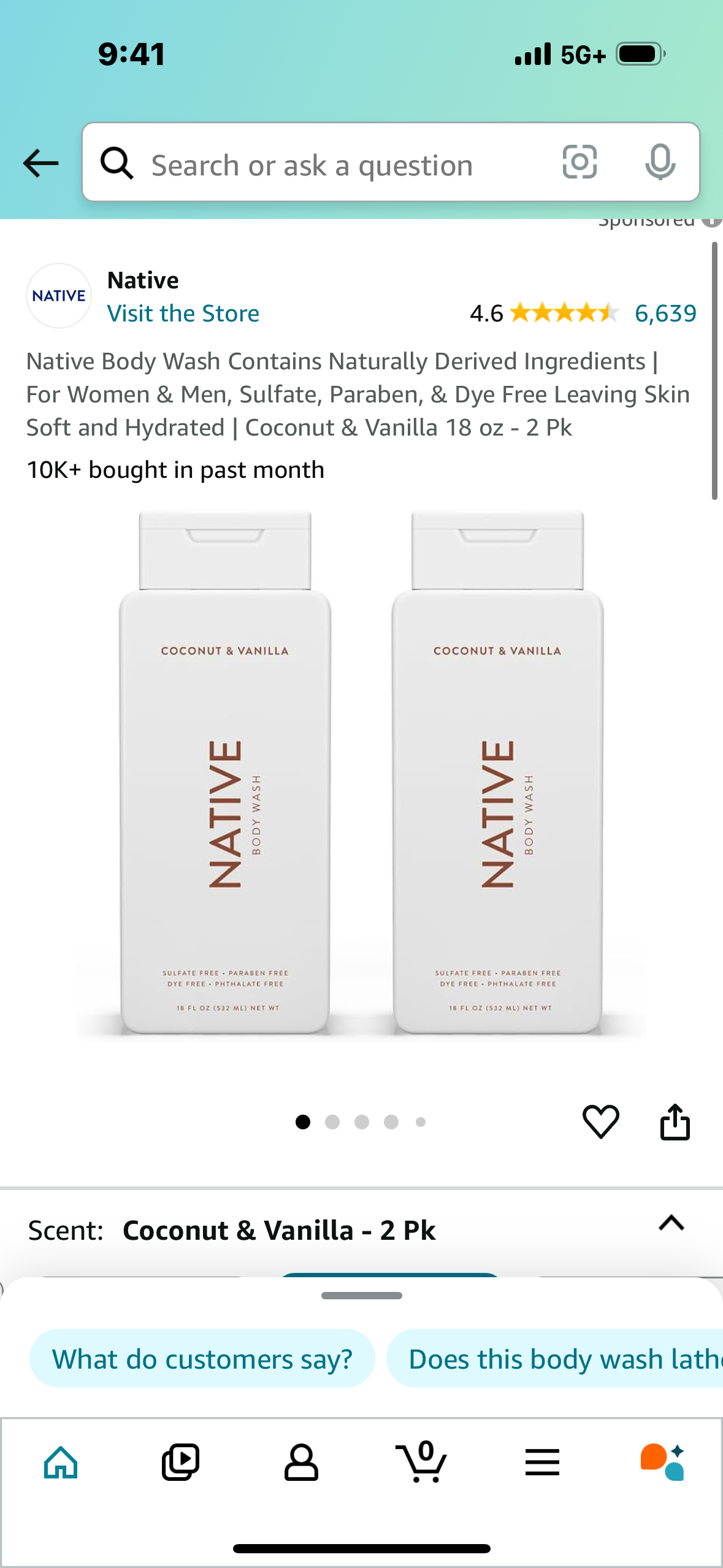Open the AI shopping assistant
The image size is (723, 1568).
point(662,1462)
